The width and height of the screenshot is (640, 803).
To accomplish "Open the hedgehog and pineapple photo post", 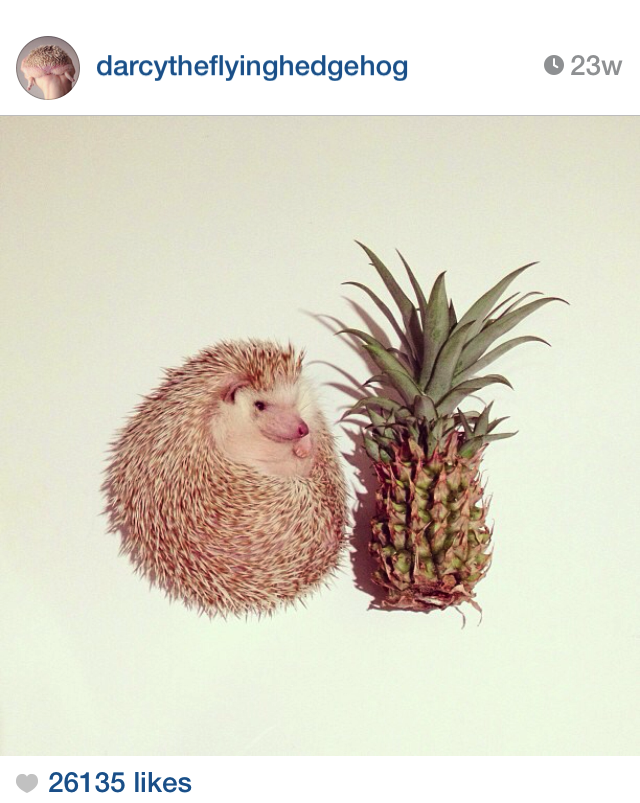I will [x=320, y=435].
